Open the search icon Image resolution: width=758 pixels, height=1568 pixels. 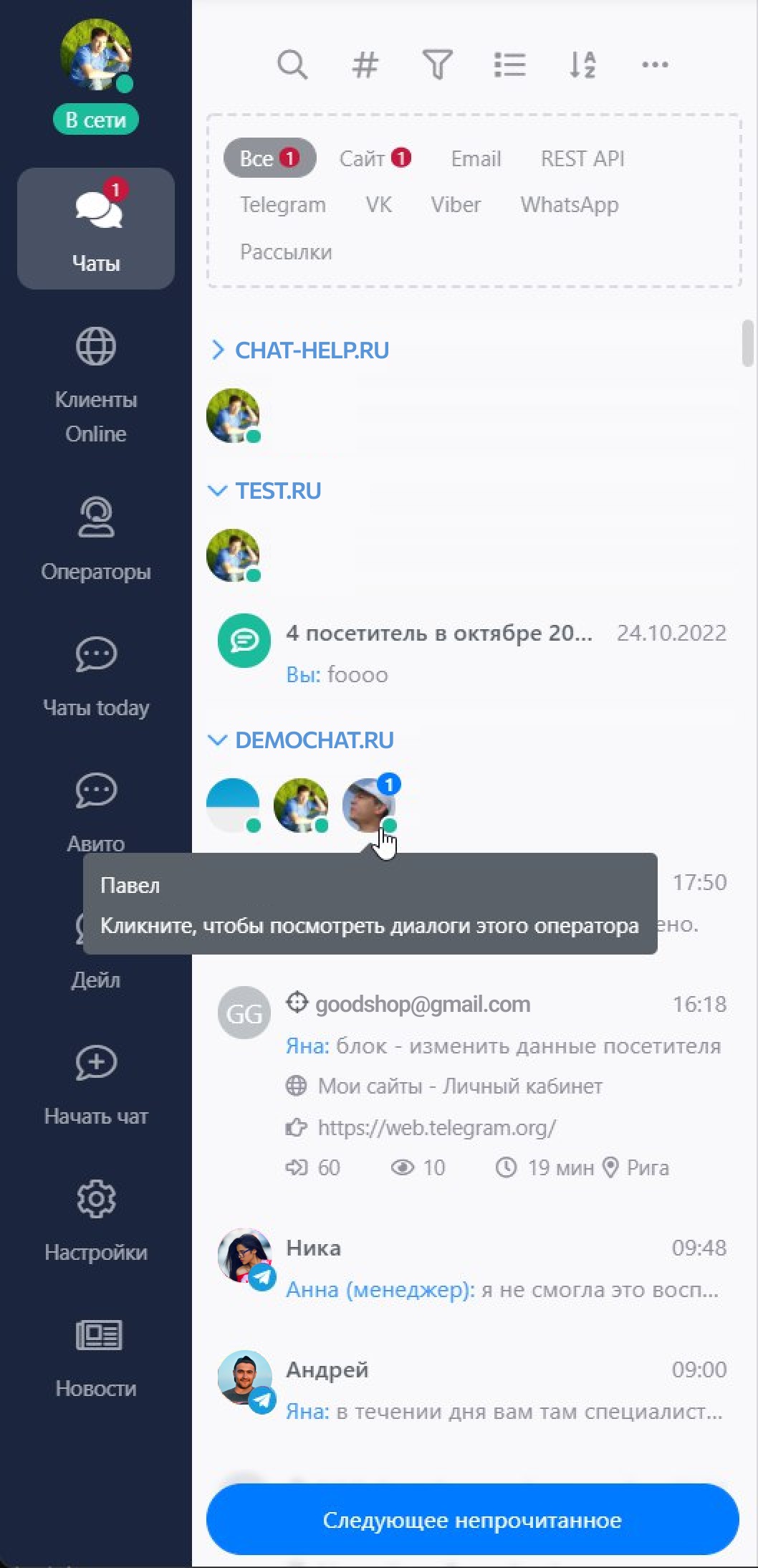pyautogui.click(x=292, y=64)
